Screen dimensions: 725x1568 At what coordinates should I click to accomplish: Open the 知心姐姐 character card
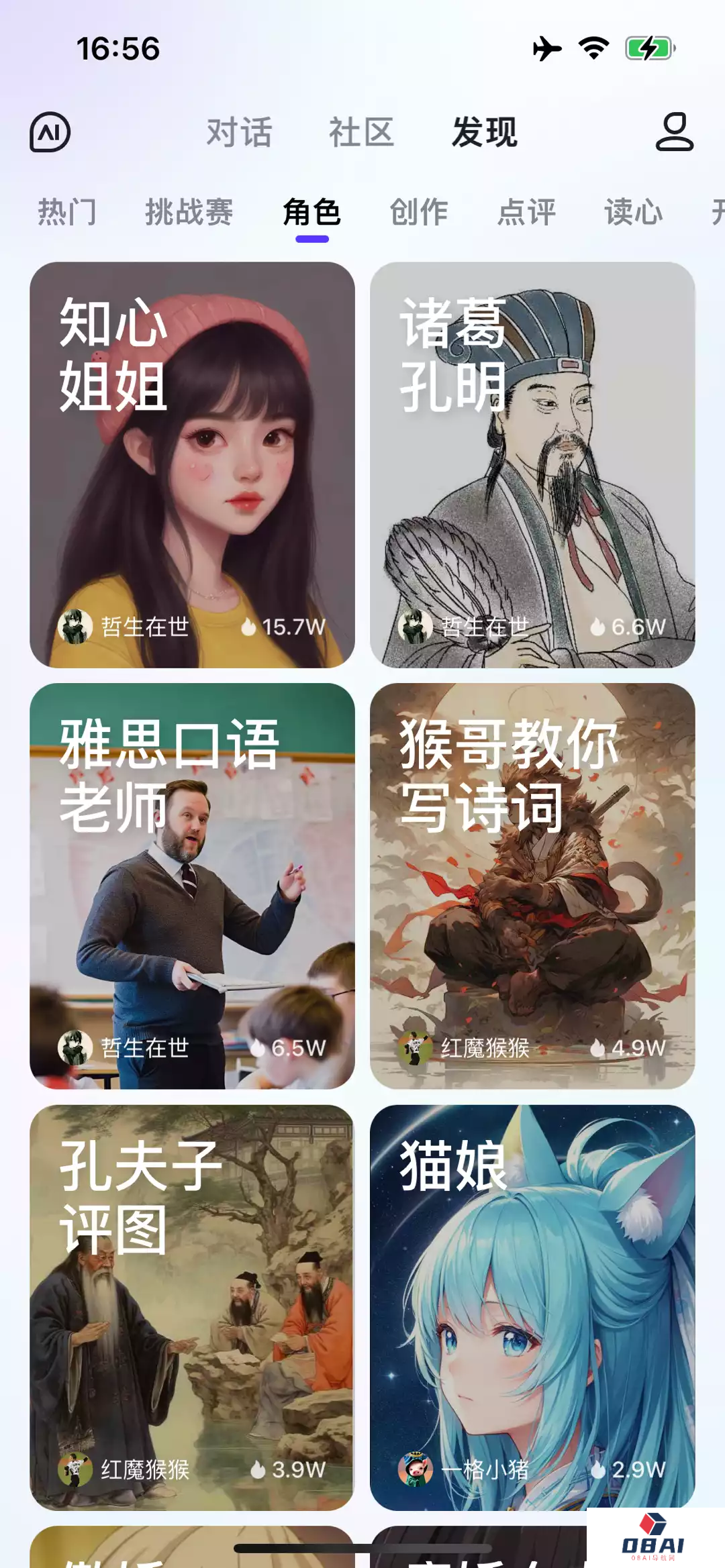point(192,464)
